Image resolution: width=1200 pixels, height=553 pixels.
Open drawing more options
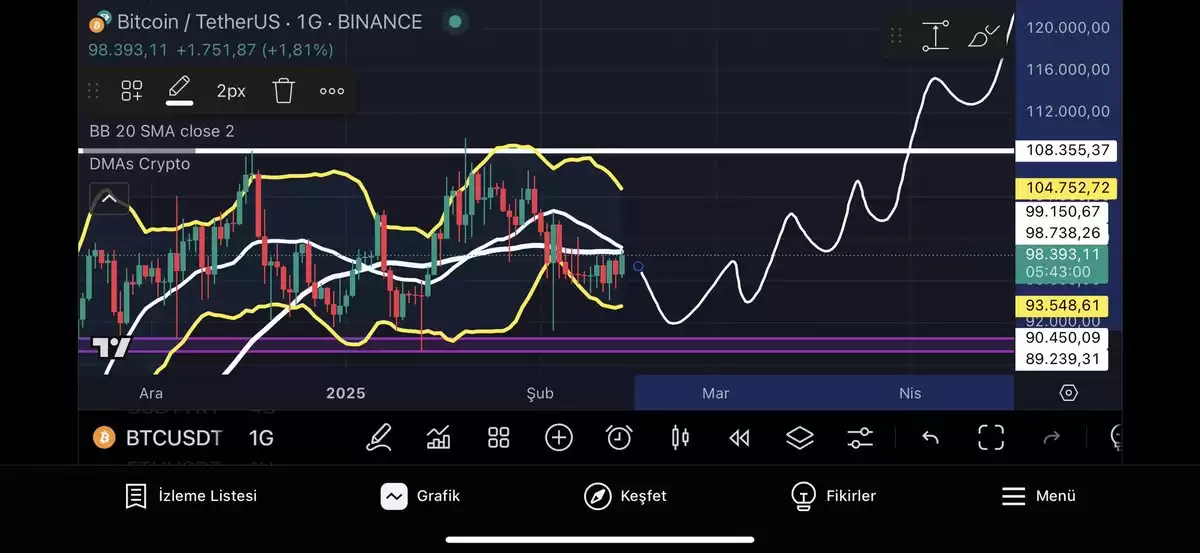[x=332, y=91]
